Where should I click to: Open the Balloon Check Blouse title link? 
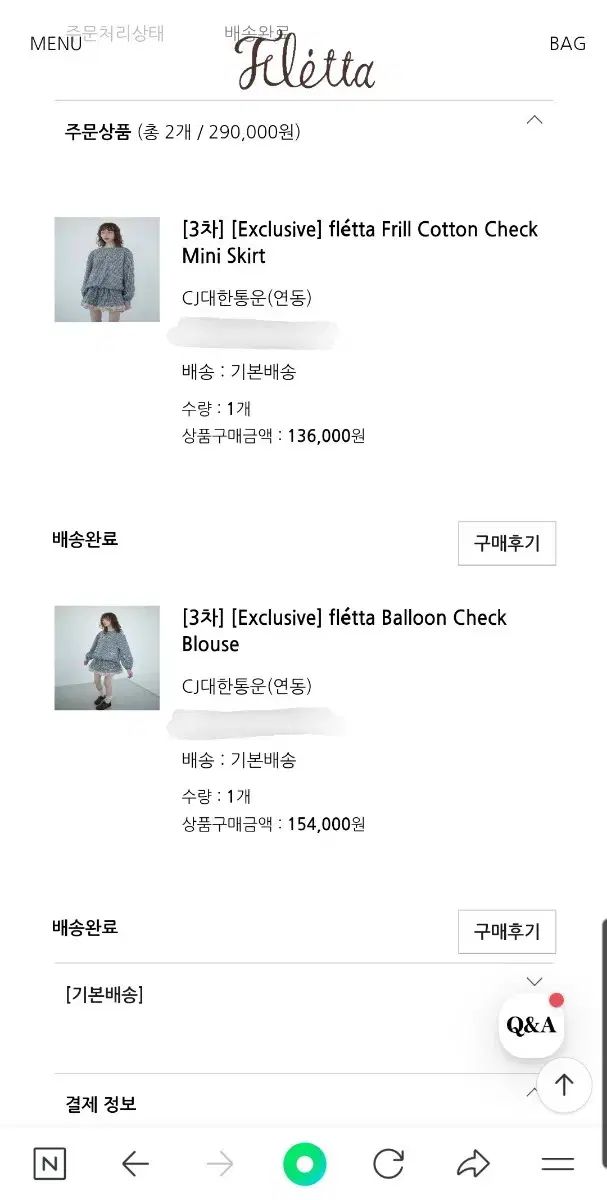[344, 630]
